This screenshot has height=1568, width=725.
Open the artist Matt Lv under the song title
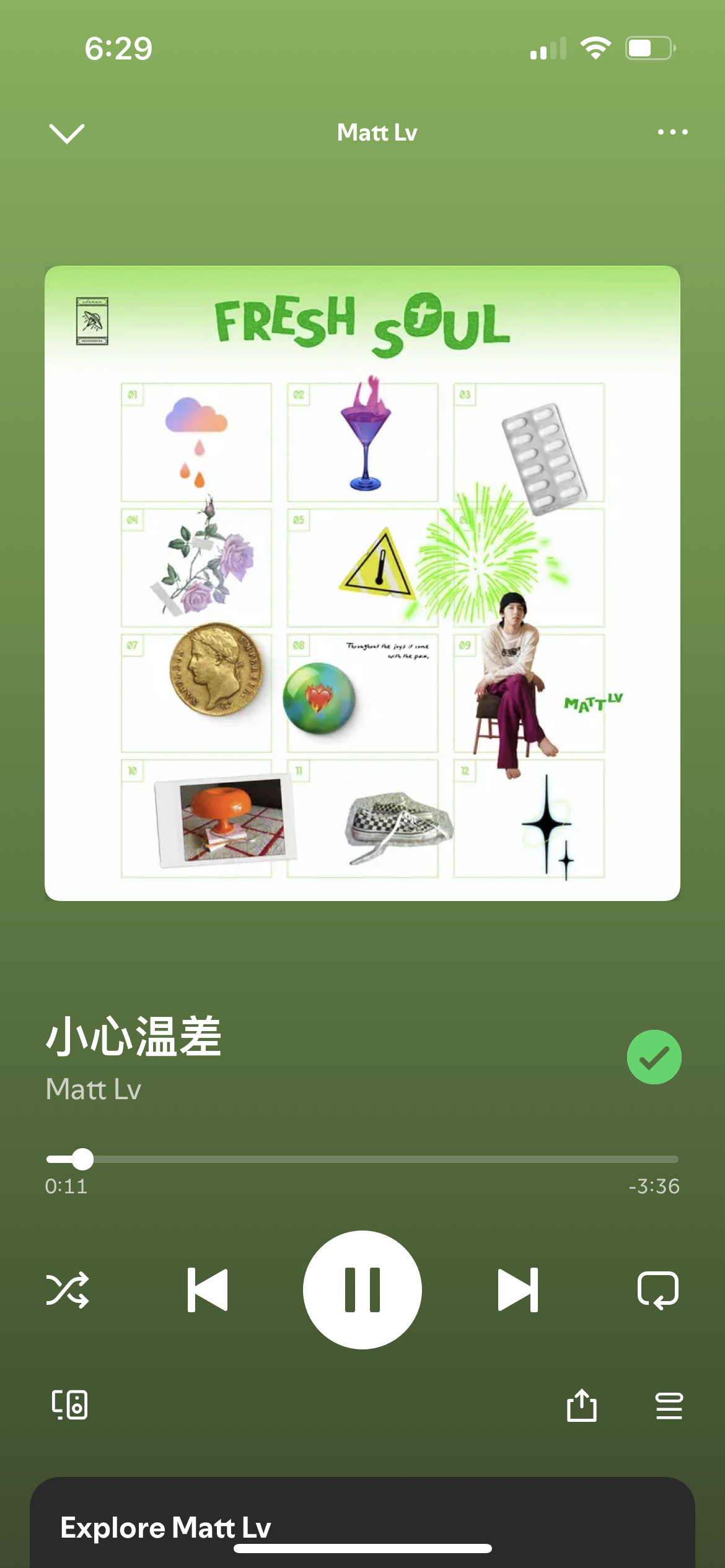pyautogui.click(x=94, y=1089)
